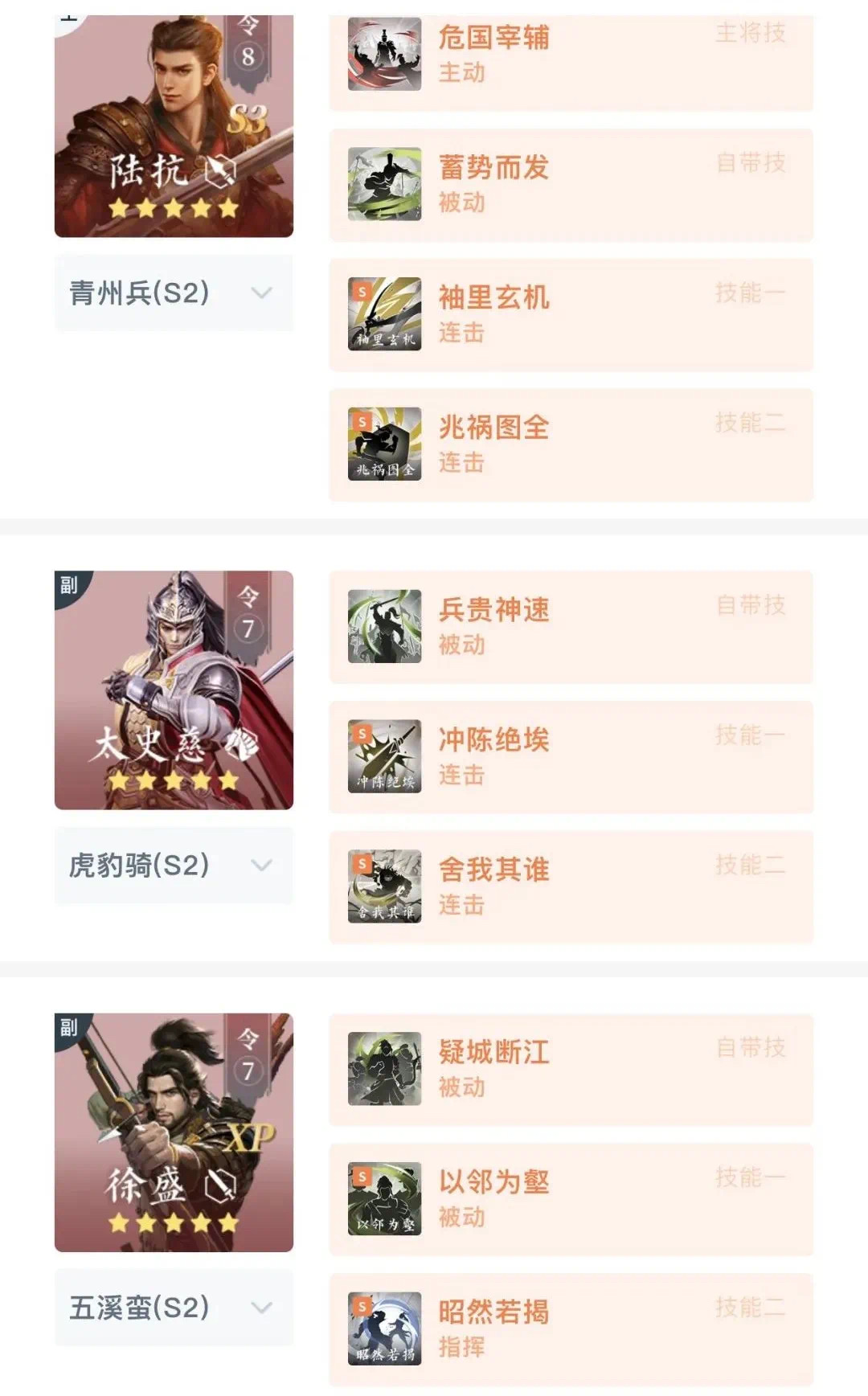Open skill 兆祸图全
Viewport: 868px width, 1396px height.
coord(571,444)
